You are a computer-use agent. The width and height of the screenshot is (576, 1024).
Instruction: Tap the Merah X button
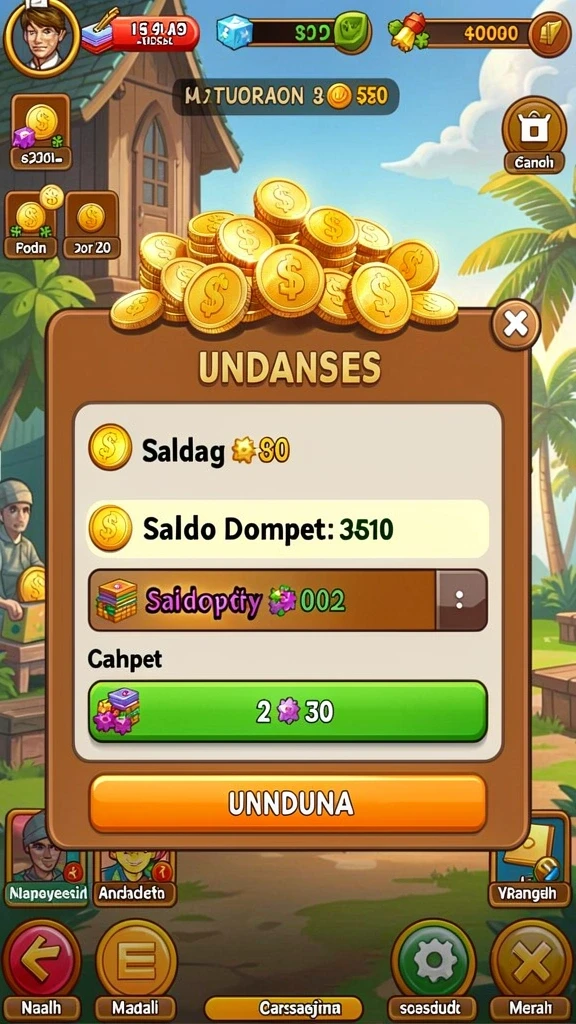531,970
